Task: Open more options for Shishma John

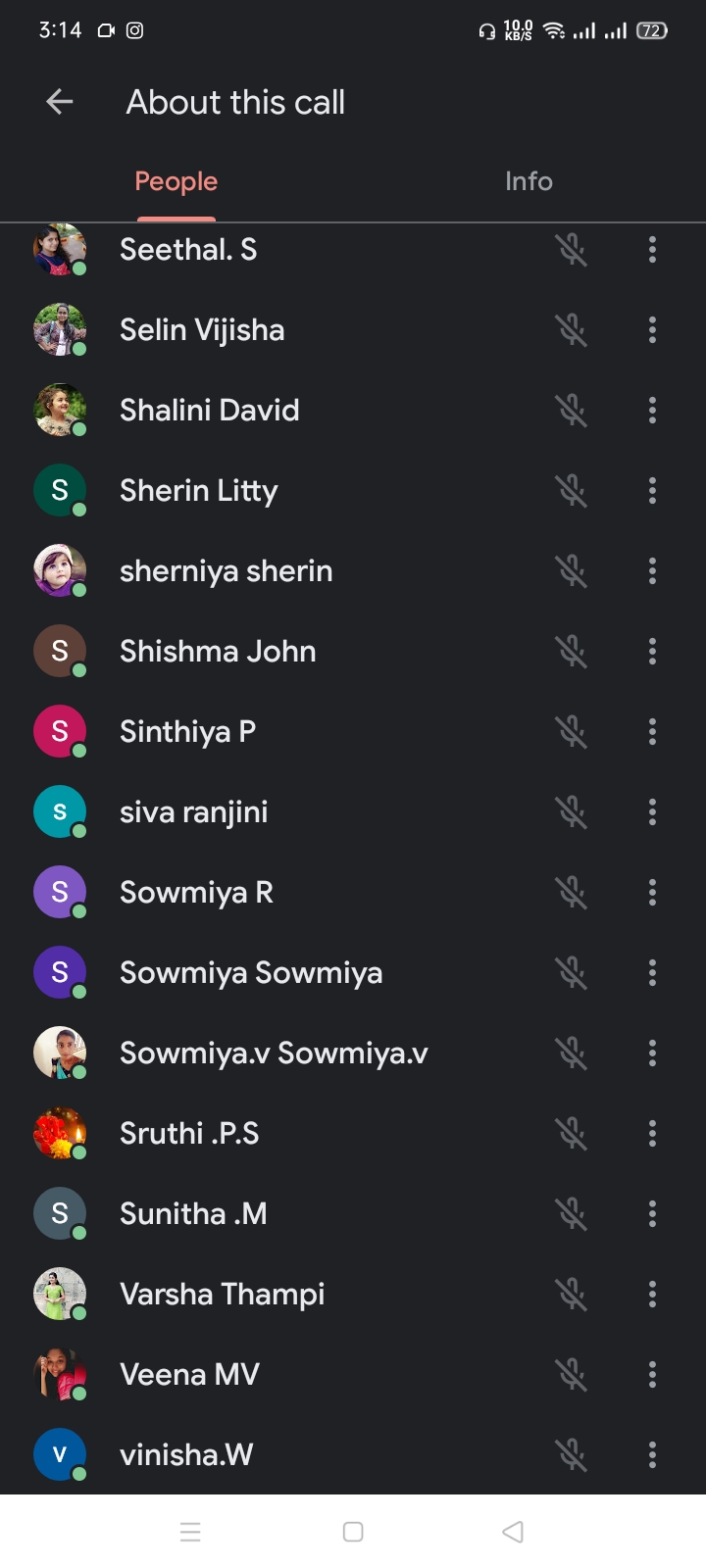Action: pyautogui.click(x=652, y=652)
